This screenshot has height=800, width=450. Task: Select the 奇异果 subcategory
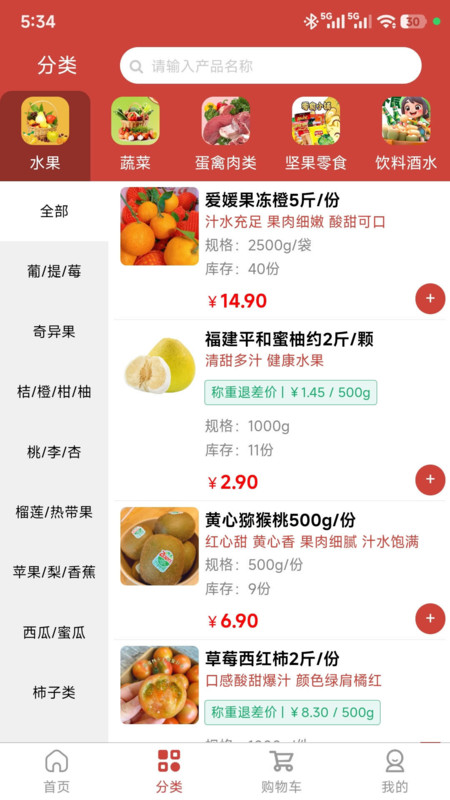54,332
